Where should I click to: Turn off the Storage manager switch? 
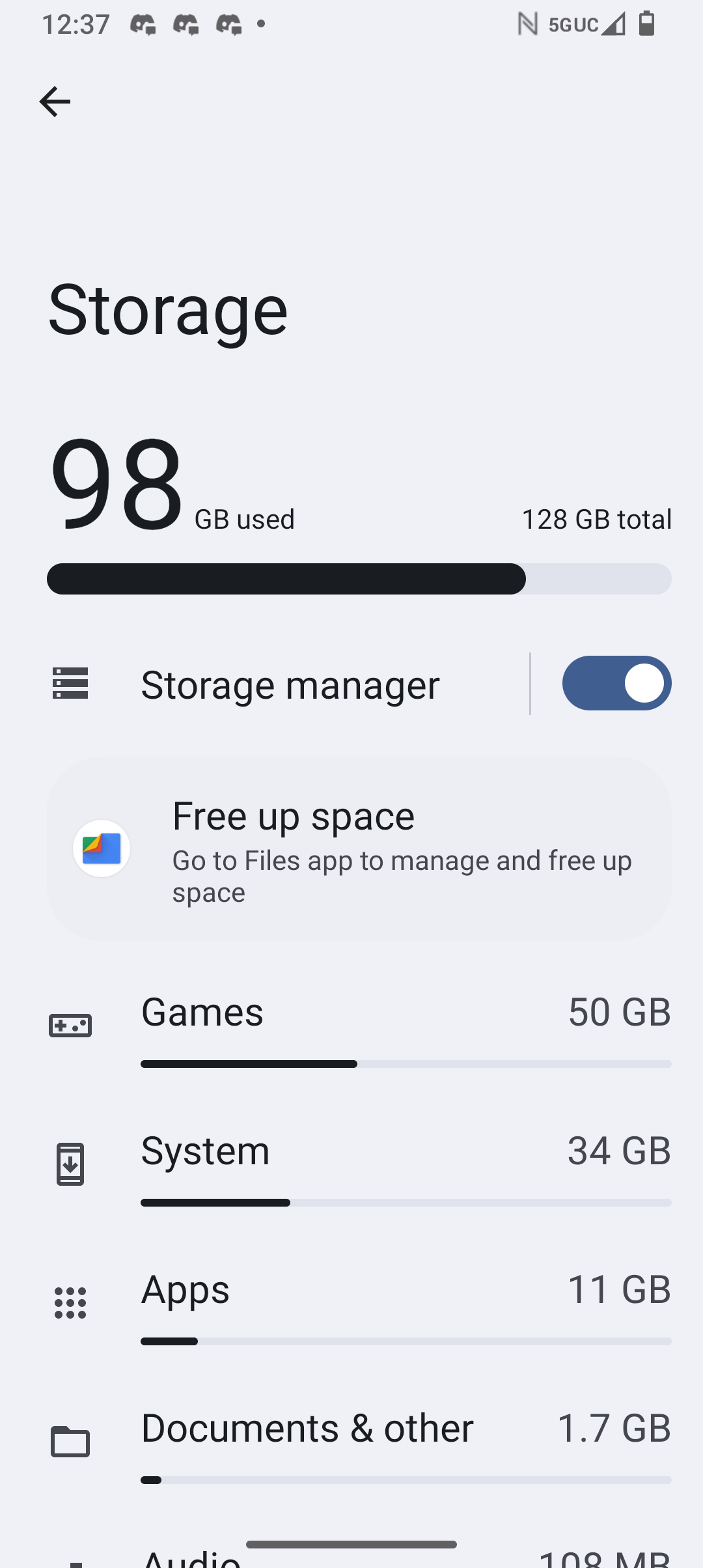pyautogui.click(x=616, y=684)
